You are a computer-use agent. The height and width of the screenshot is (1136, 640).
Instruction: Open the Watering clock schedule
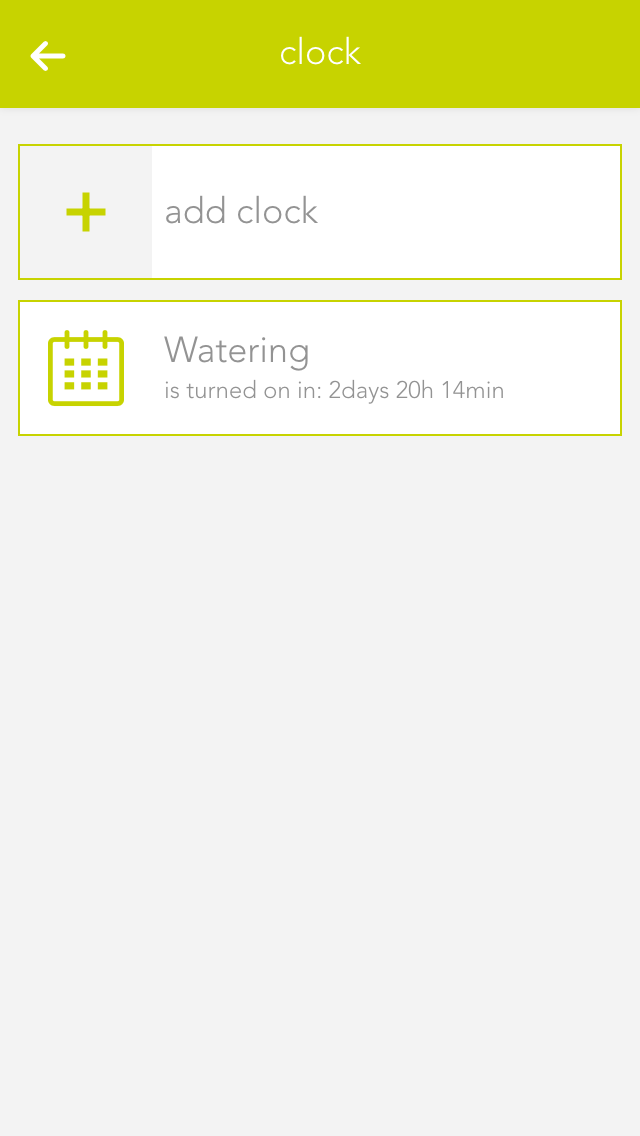(319, 368)
